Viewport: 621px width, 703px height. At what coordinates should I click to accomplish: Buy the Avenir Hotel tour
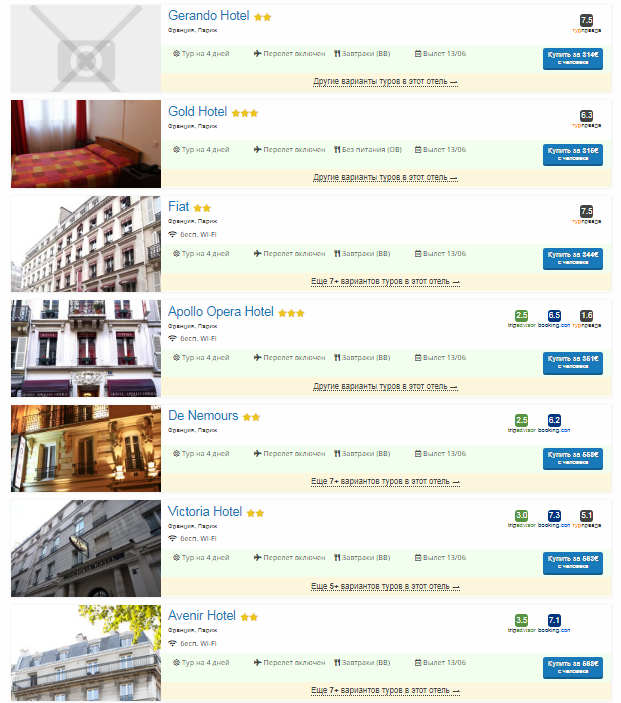tap(573, 666)
